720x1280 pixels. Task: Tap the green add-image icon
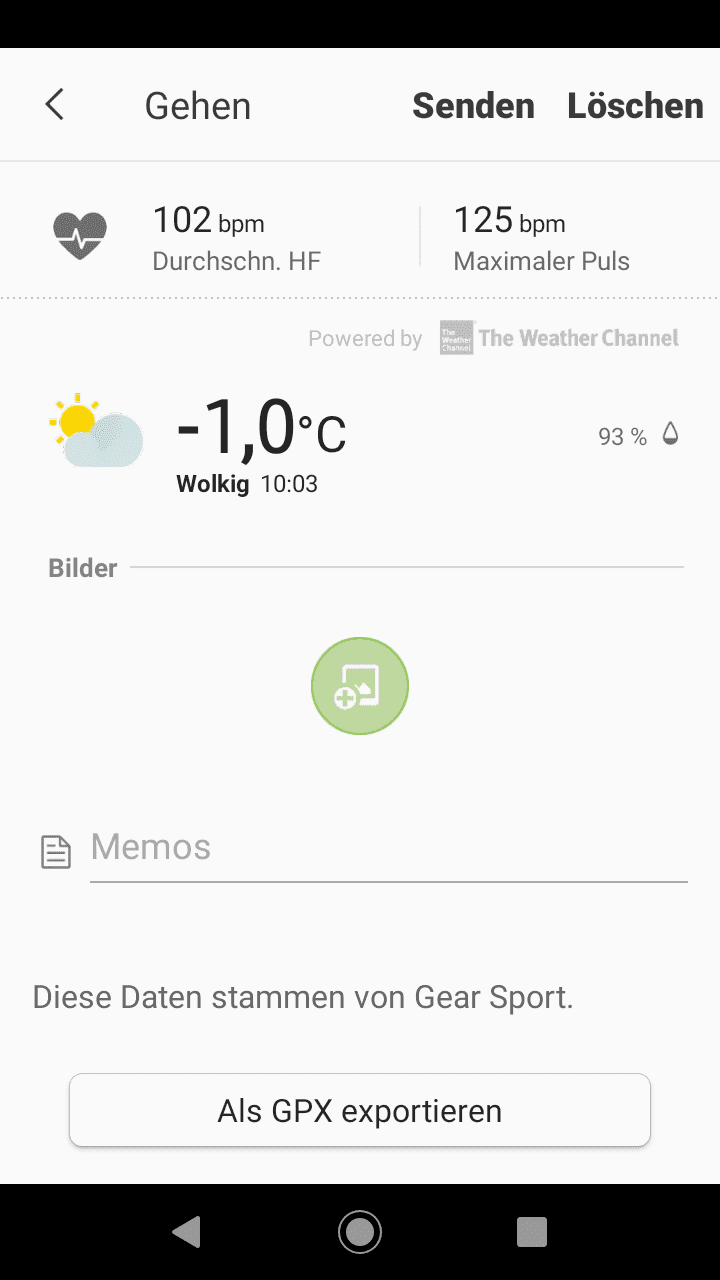[x=359, y=685]
